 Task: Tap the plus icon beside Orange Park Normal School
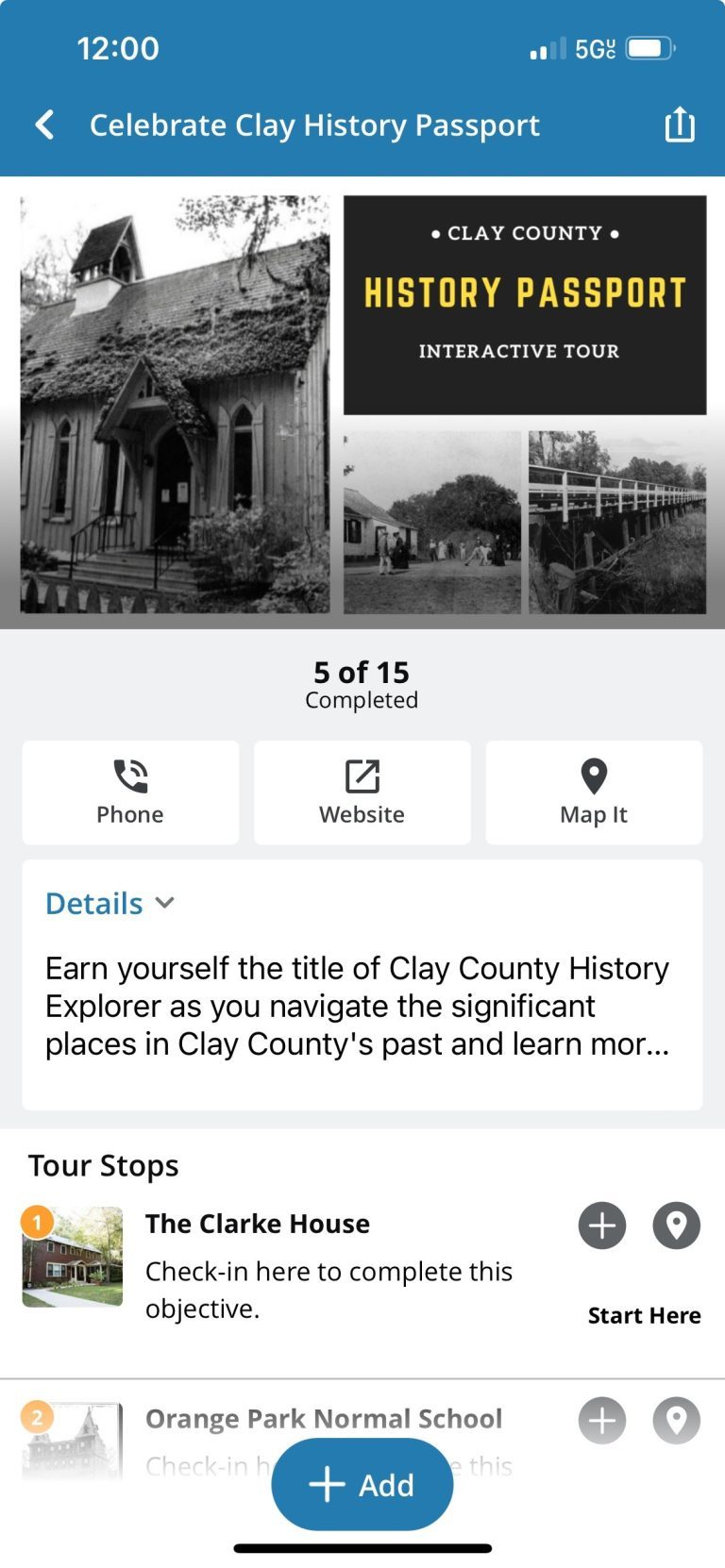[601, 1420]
